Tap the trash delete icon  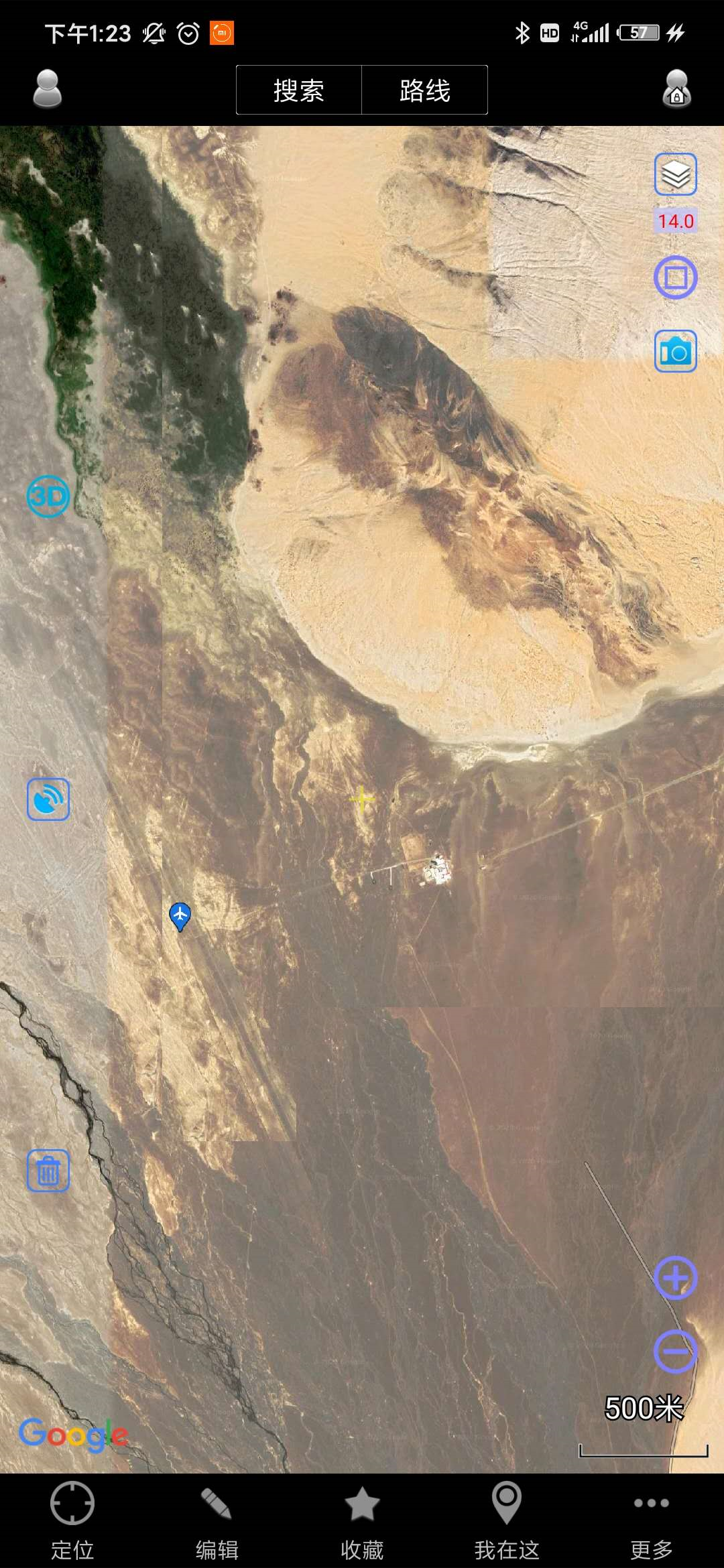click(x=48, y=1171)
